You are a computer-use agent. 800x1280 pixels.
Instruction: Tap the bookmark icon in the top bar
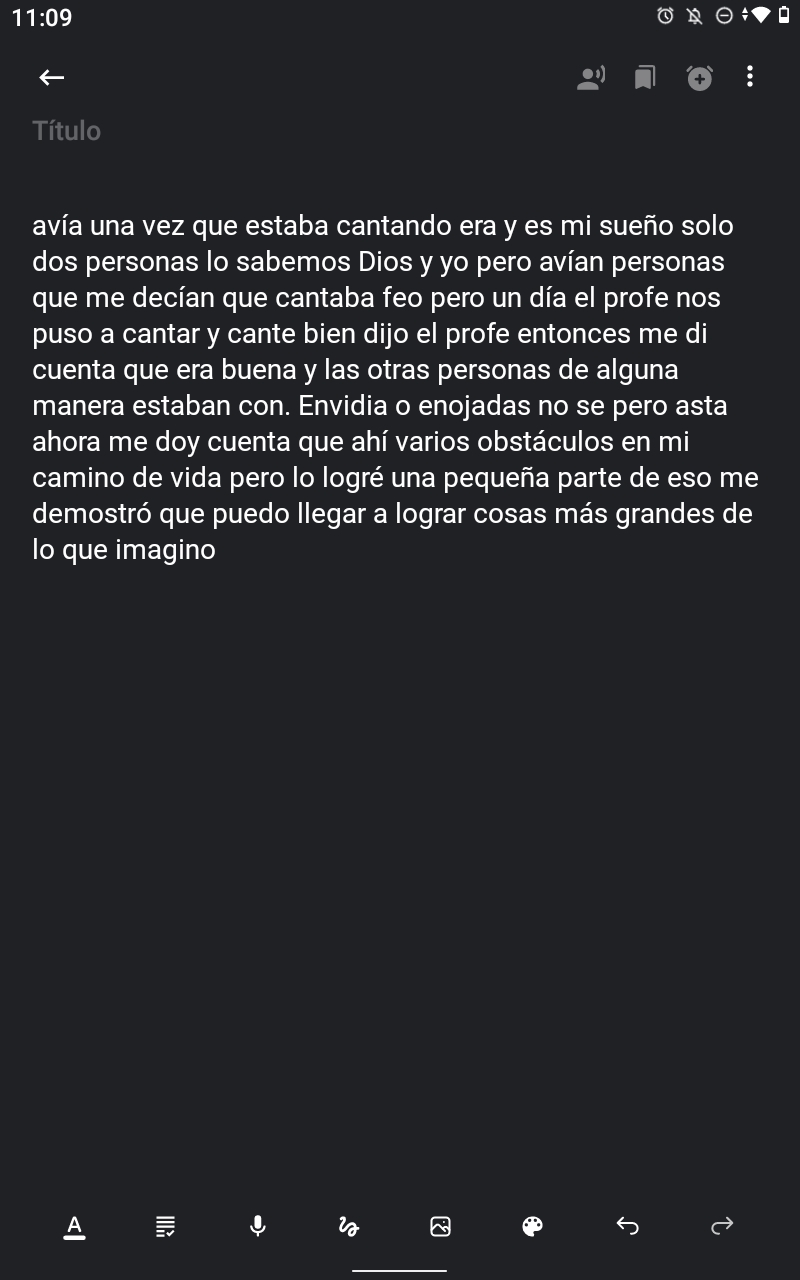[645, 77]
